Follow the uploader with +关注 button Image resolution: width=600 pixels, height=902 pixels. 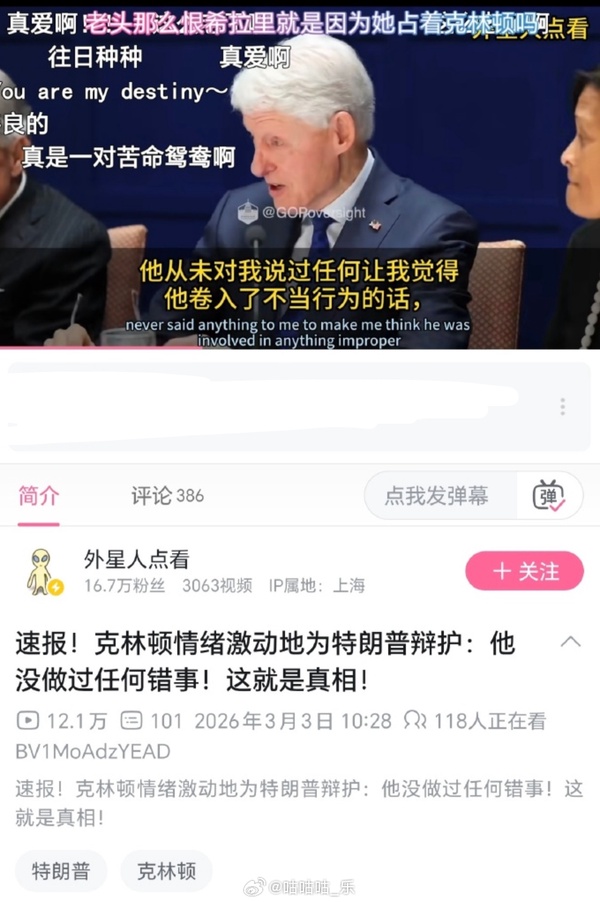pyautogui.click(x=524, y=571)
